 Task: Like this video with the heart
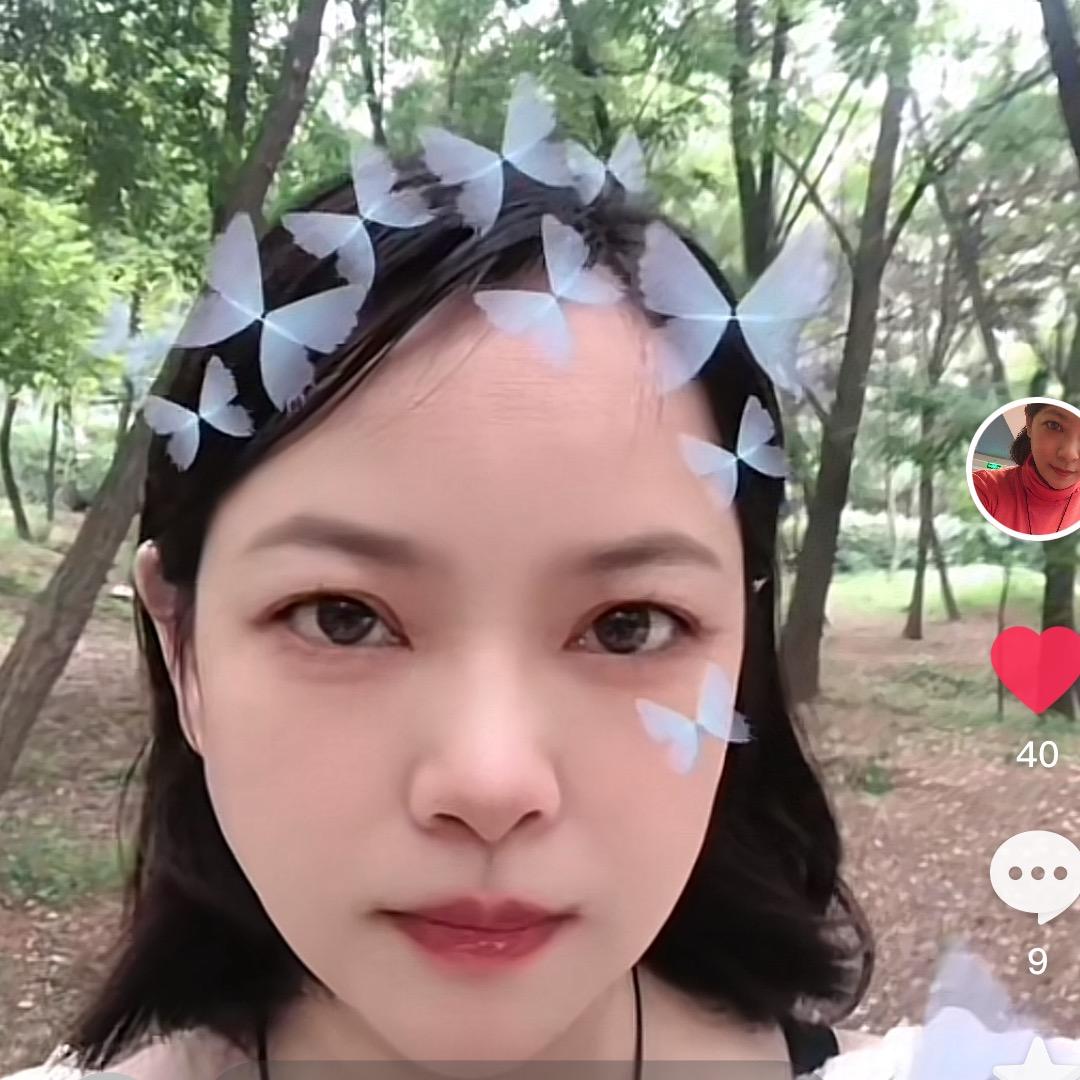[x=1036, y=668]
